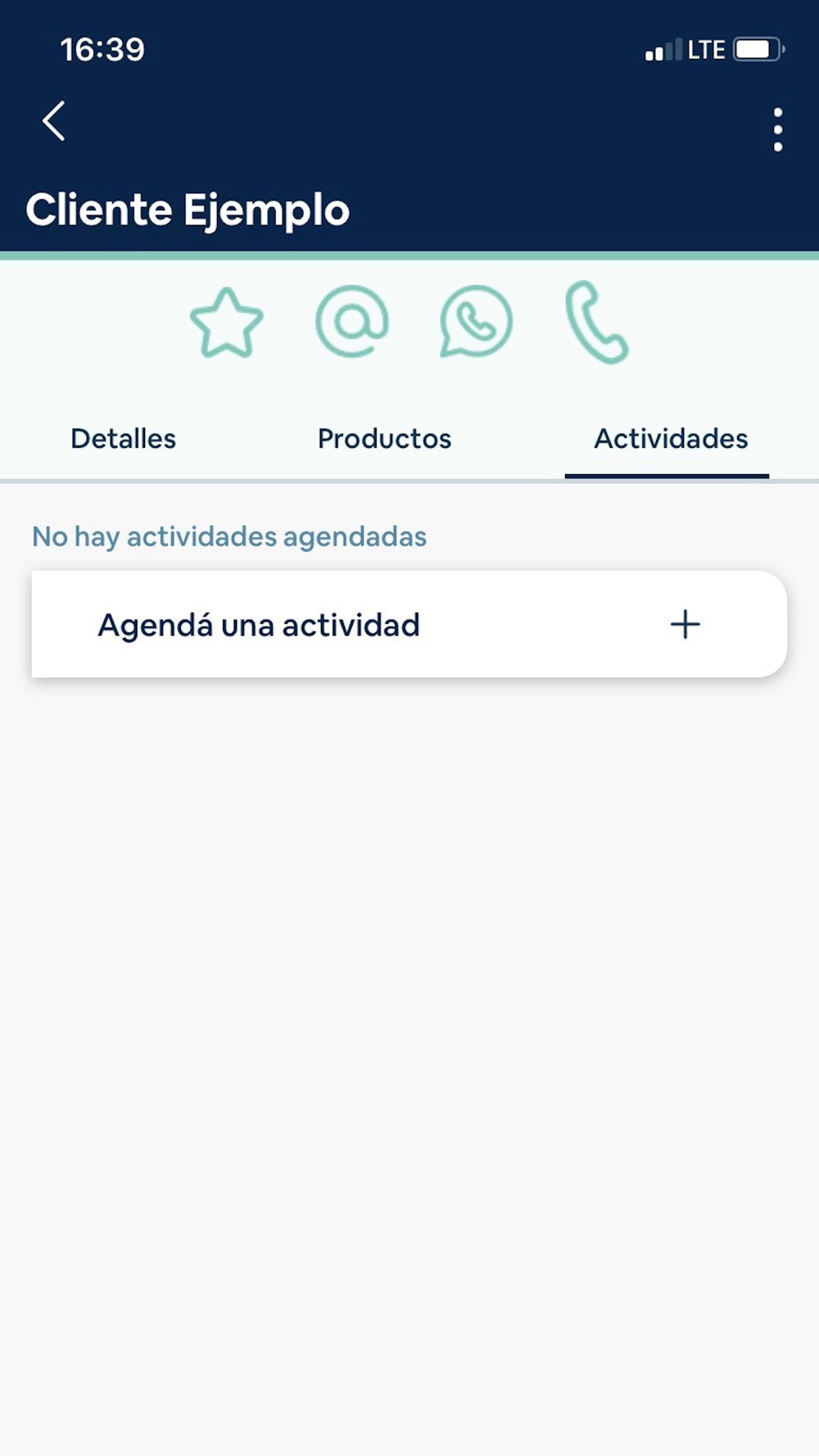Switch to the Productos tab
The width and height of the screenshot is (819, 1456).
384,439
